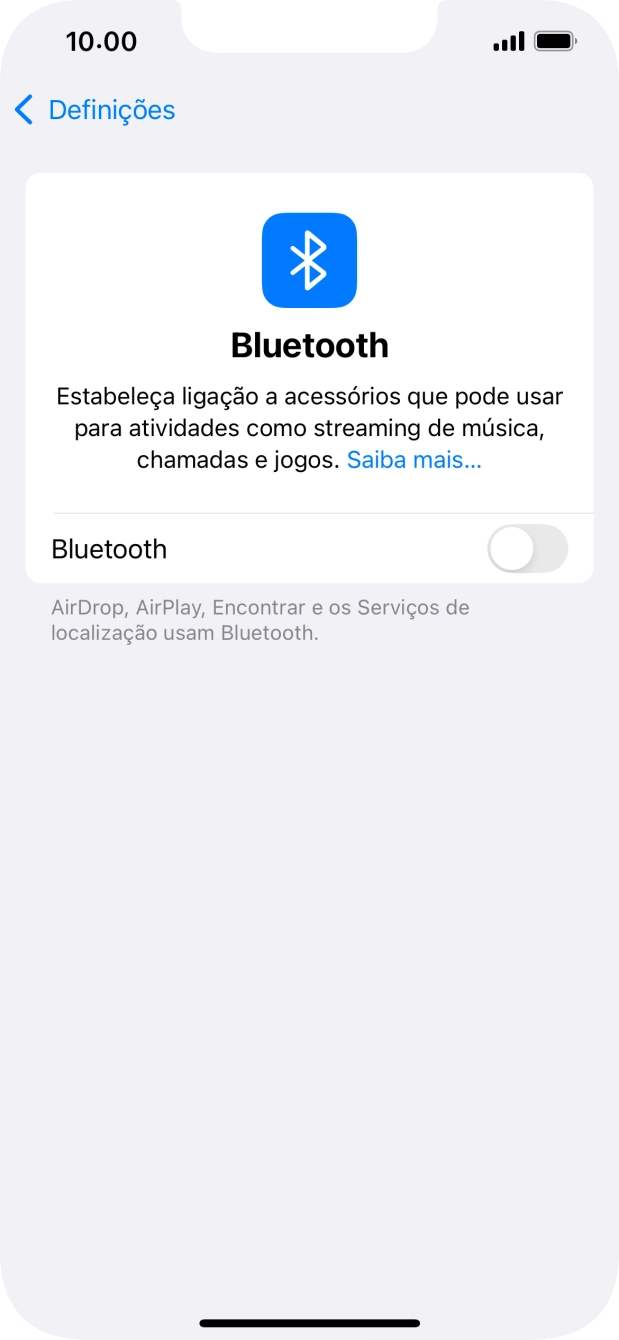Turn on the Bluetooth switch

(x=527, y=549)
